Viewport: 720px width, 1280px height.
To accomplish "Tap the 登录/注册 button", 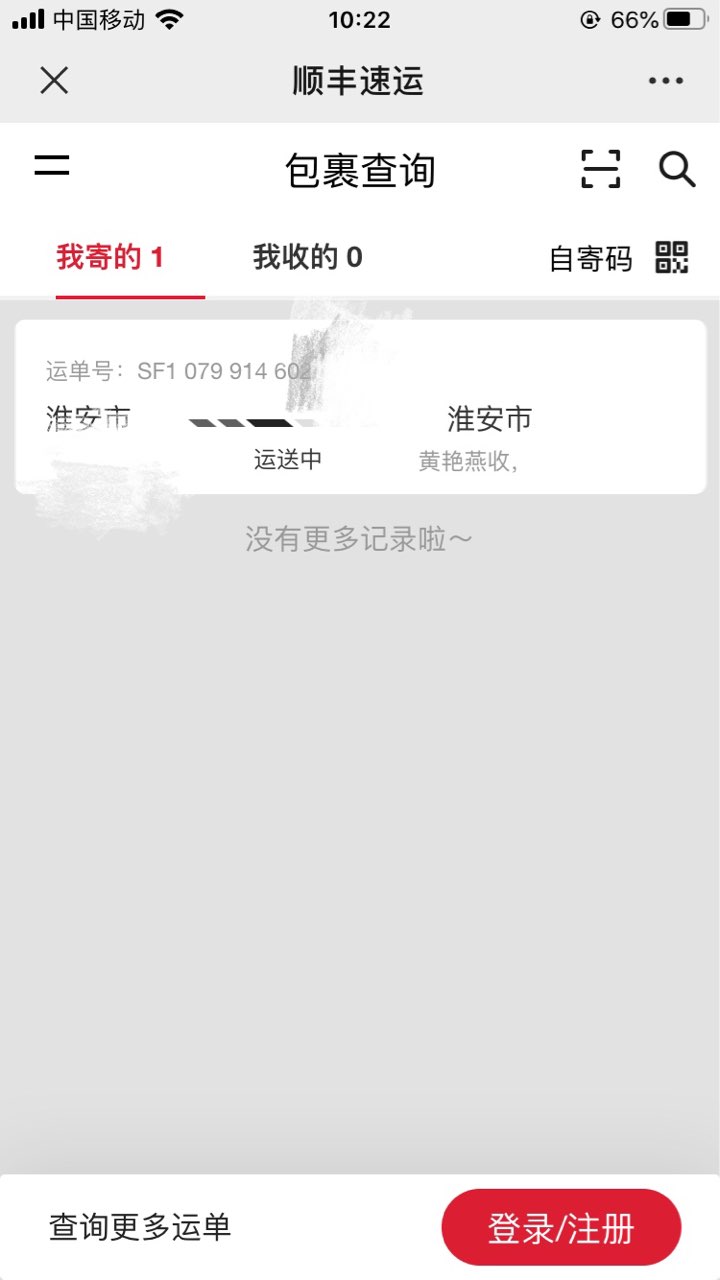I will click(561, 1228).
